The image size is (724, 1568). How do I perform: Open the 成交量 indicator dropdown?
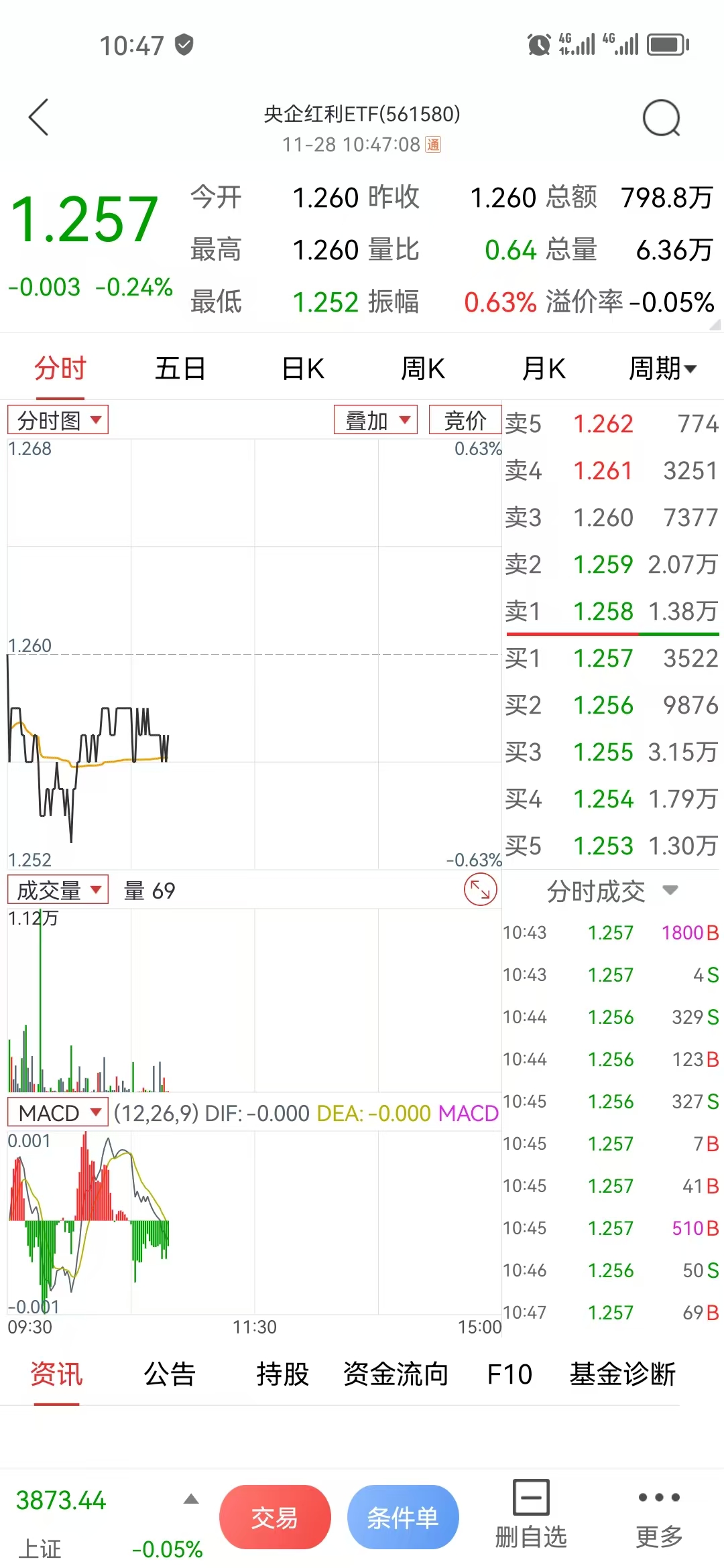point(58,890)
